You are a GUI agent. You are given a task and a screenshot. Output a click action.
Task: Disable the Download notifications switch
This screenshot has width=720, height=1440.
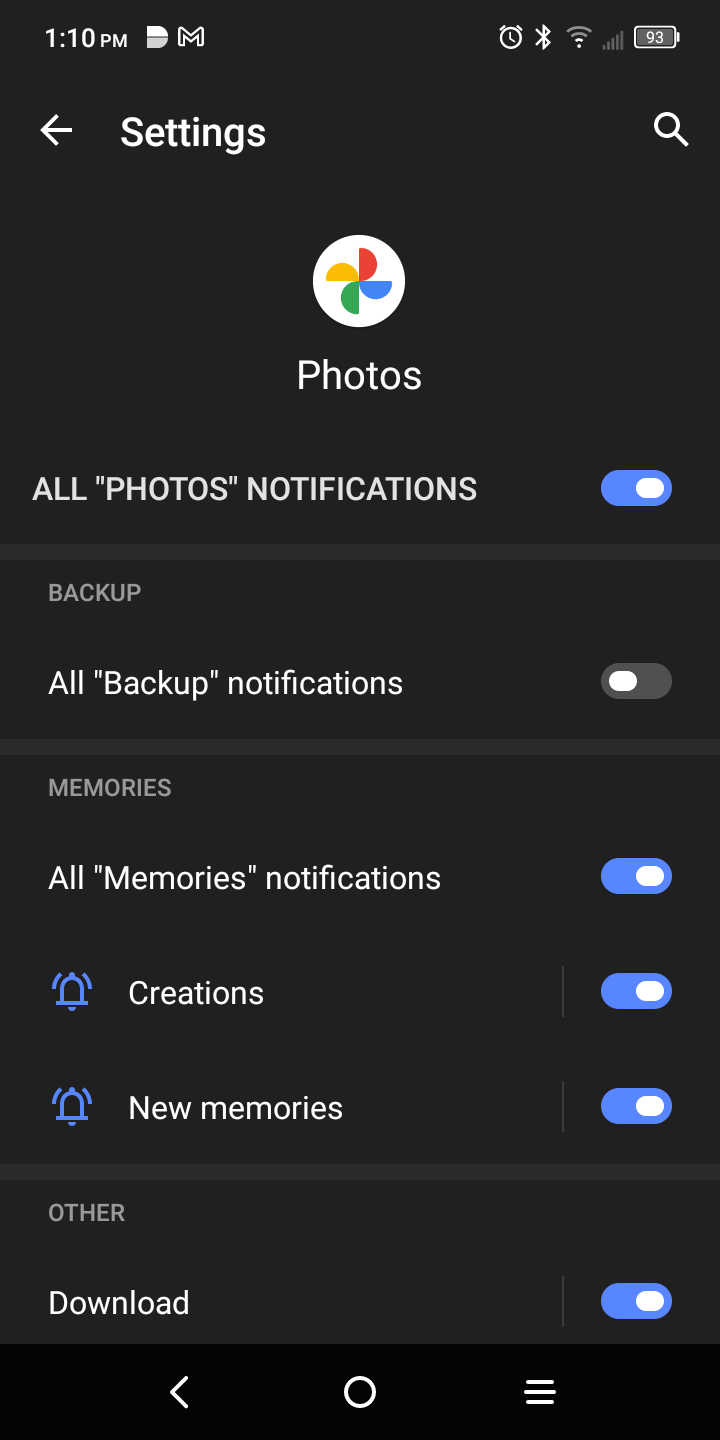click(x=636, y=1302)
